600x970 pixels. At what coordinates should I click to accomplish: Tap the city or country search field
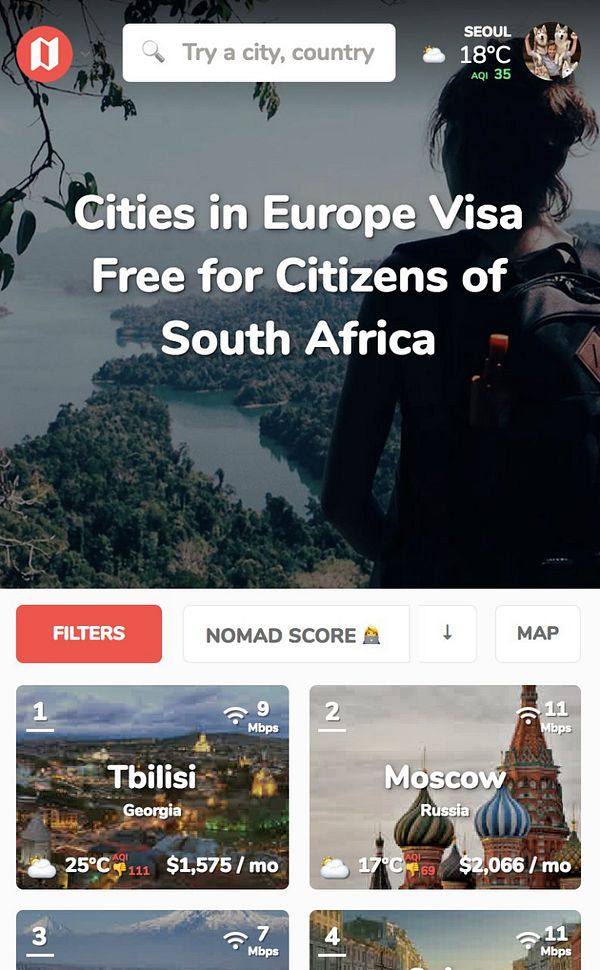(259, 53)
